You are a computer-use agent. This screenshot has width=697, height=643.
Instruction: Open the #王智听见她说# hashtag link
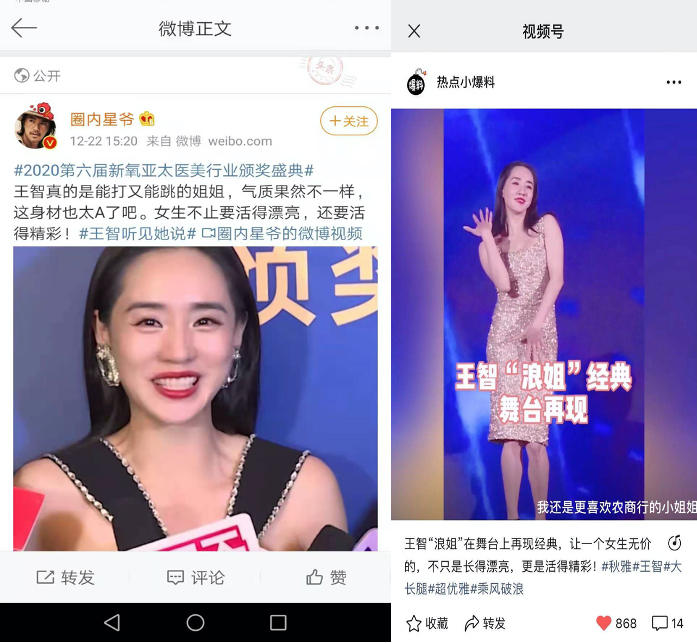coord(132,233)
